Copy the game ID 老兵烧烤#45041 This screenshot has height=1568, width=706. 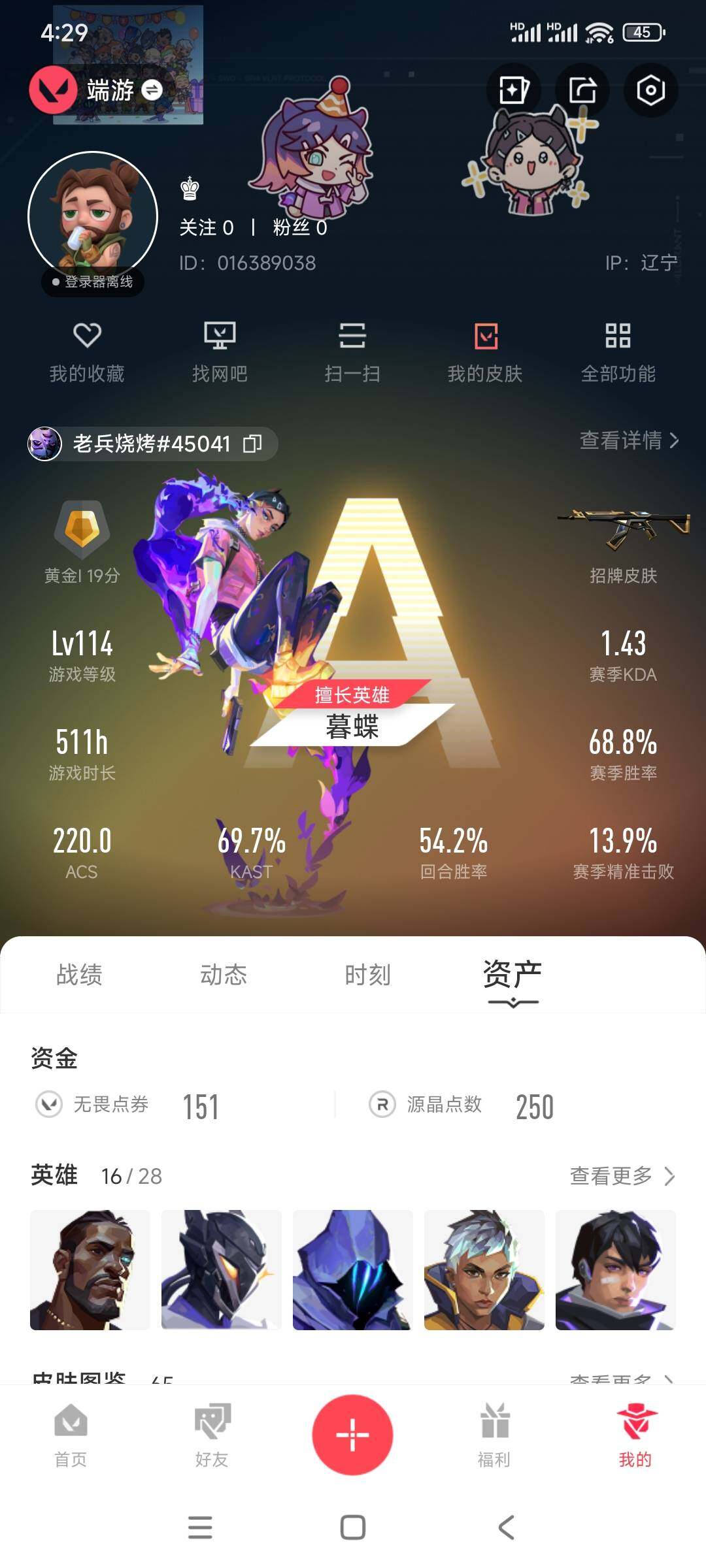point(252,444)
